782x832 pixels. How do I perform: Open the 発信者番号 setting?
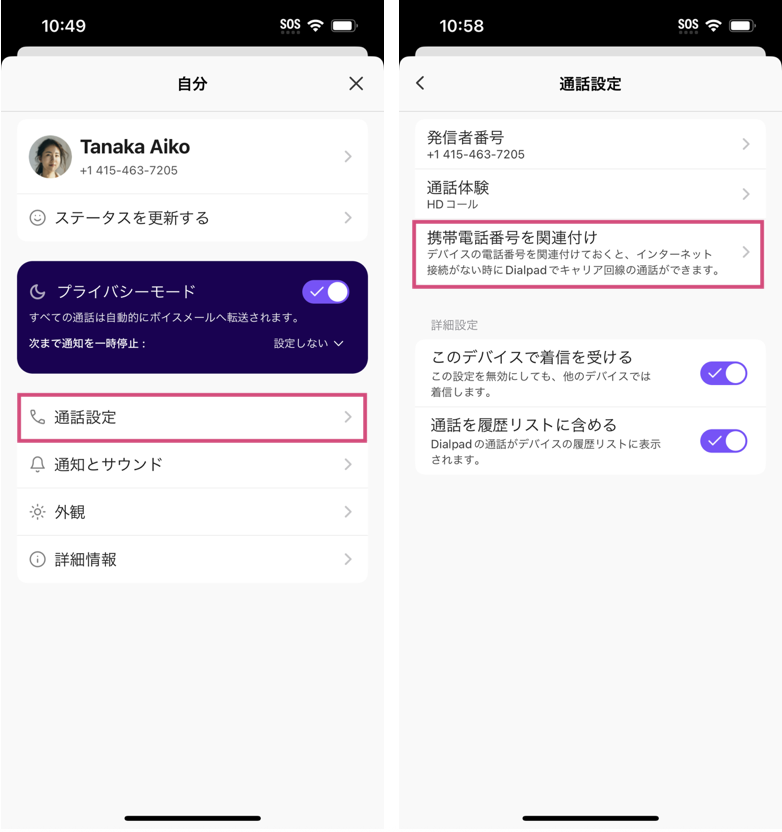[x=589, y=145]
